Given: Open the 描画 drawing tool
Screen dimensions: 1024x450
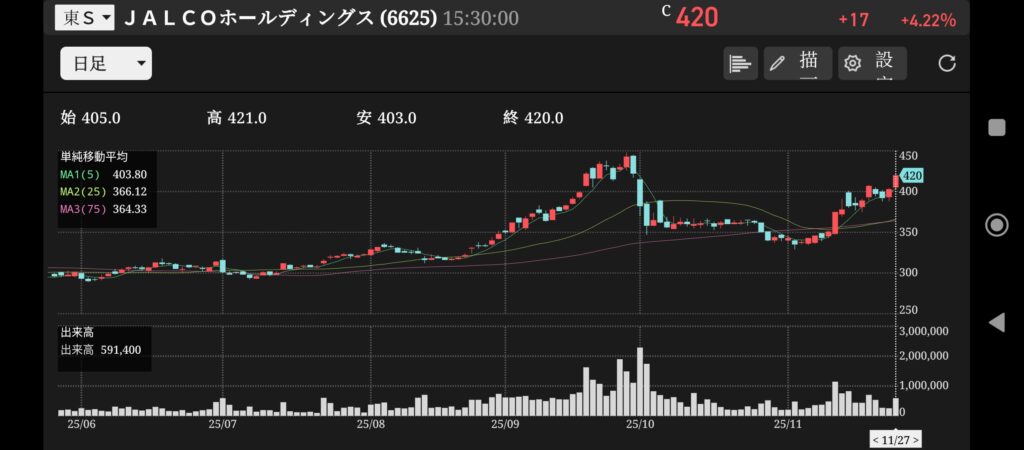Looking at the screenshot, I should pos(797,64).
